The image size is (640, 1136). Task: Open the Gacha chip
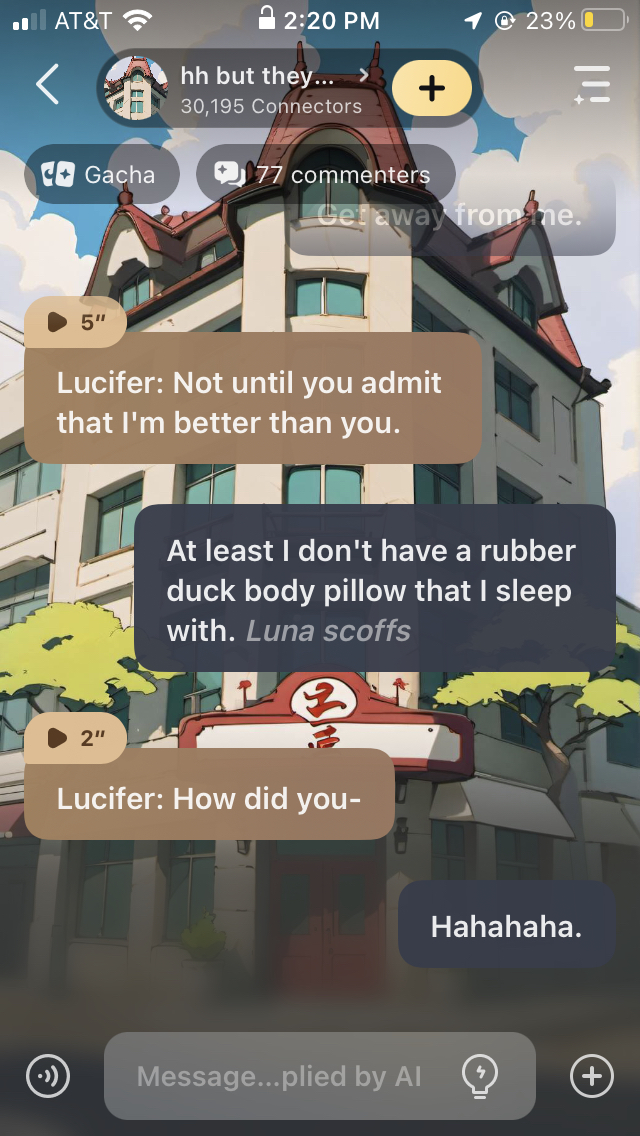101,175
